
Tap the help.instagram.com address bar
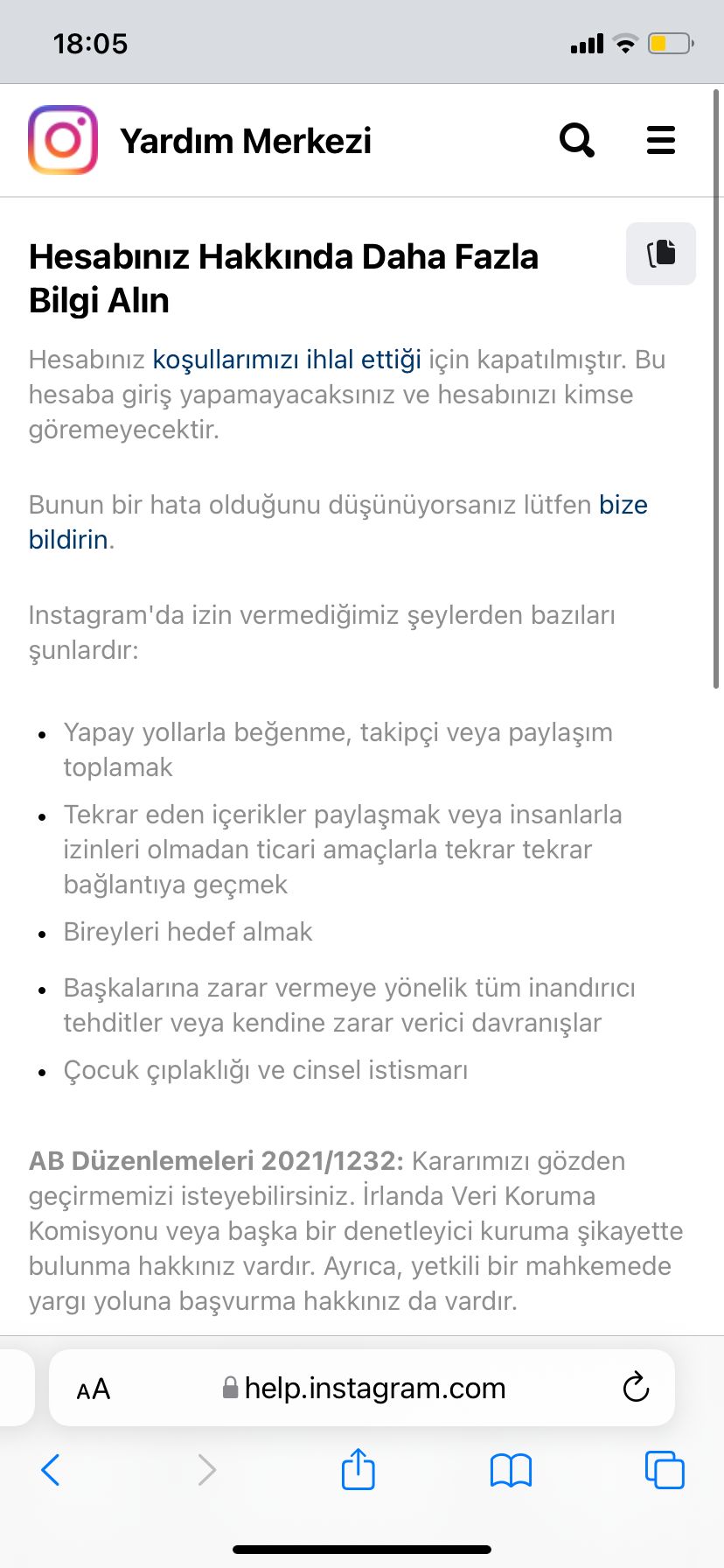point(362,1388)
